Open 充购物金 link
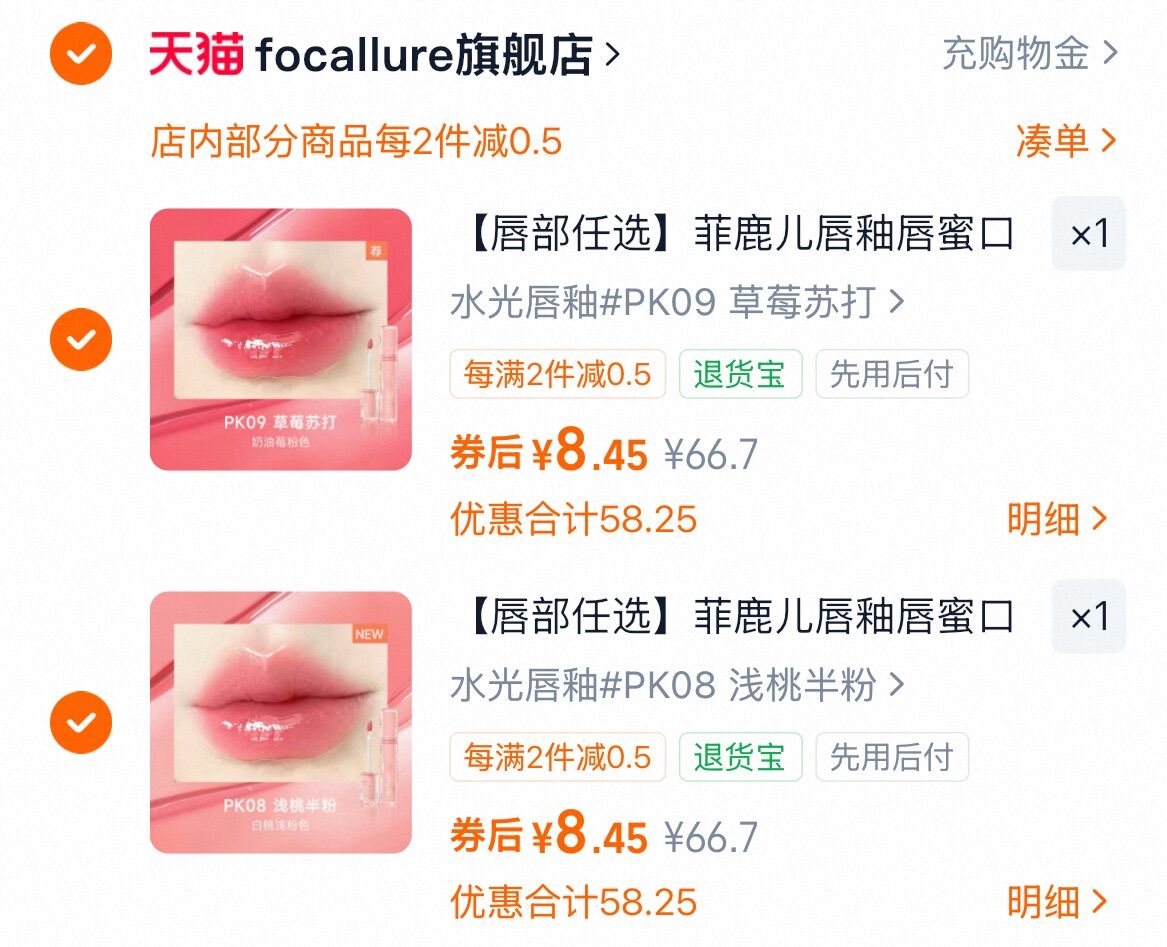 tap(1029, 54)
